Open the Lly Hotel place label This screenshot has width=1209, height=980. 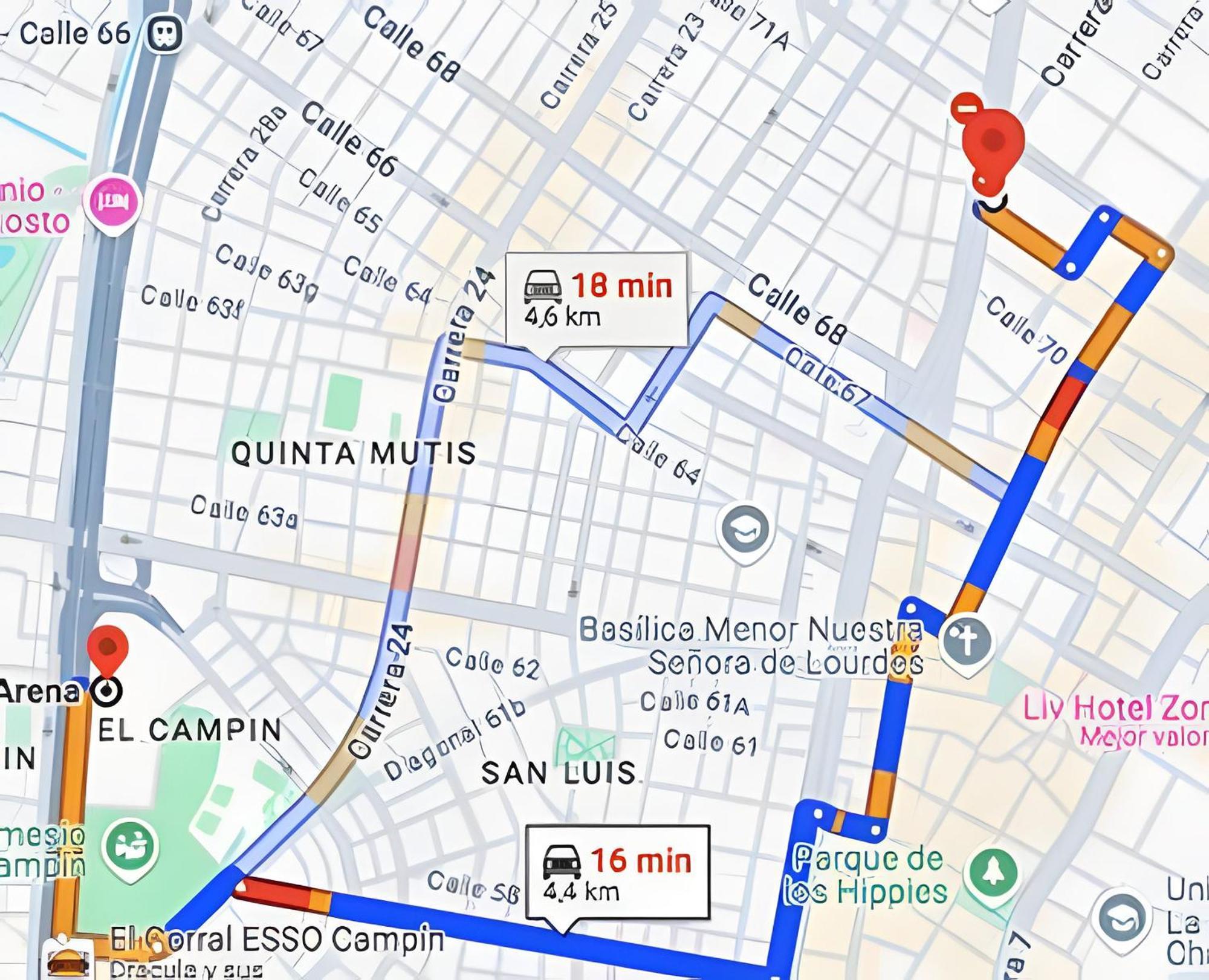(x=1113, y=709)
